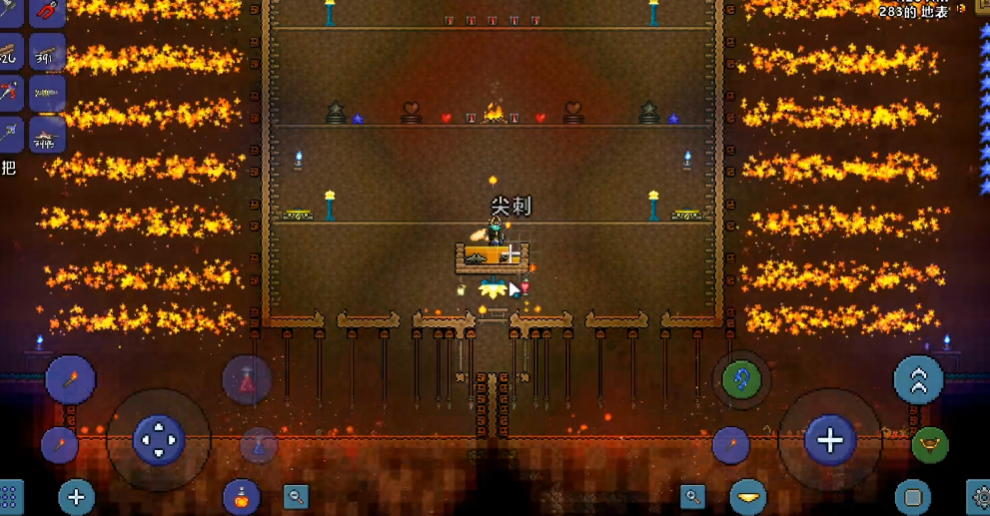Open the inventory grid button
This screenshot has width=990, height=516.
[10, 497]
